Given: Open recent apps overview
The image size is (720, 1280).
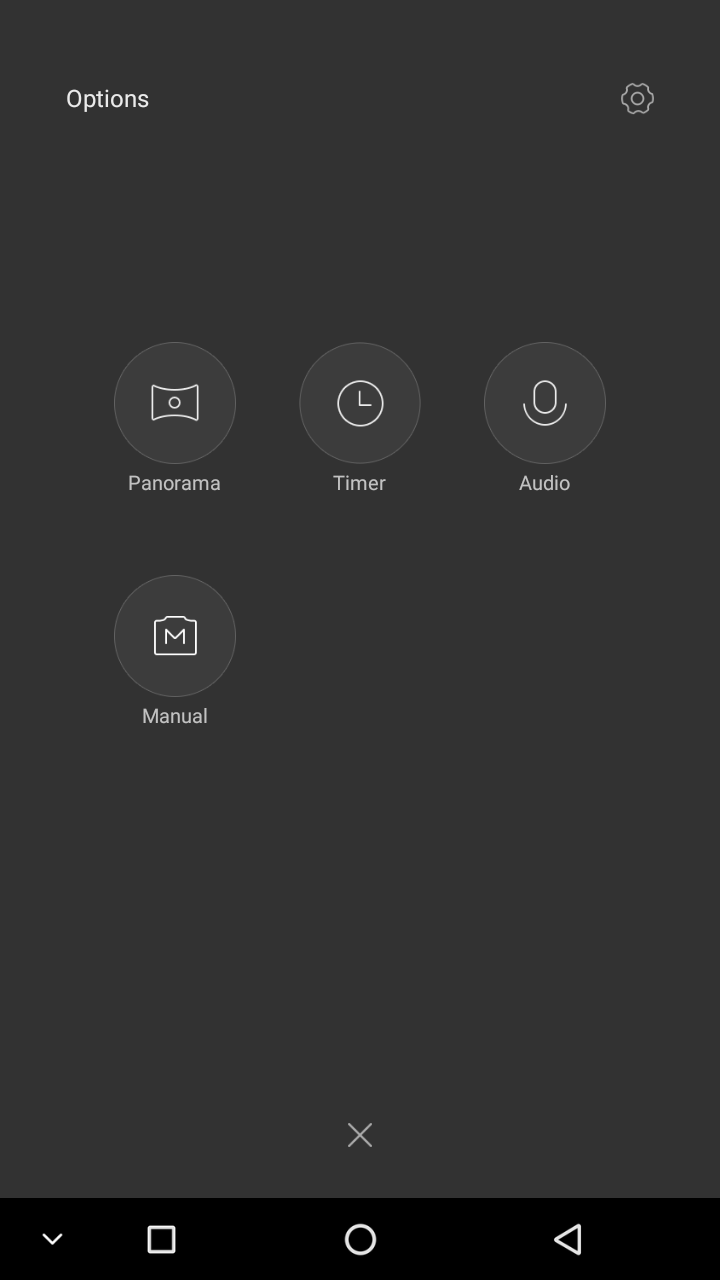Looking at the screenshot, I should (x=161, y=1240).
